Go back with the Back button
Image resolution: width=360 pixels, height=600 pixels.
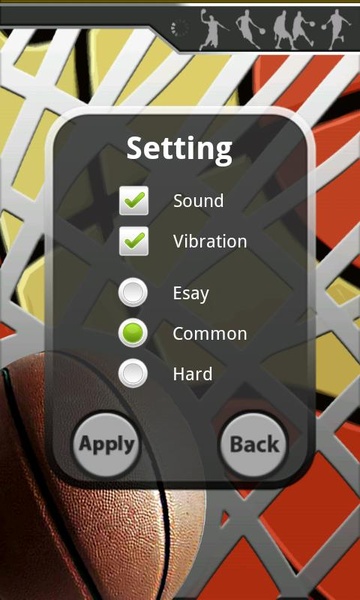click(x=254, y=445)
